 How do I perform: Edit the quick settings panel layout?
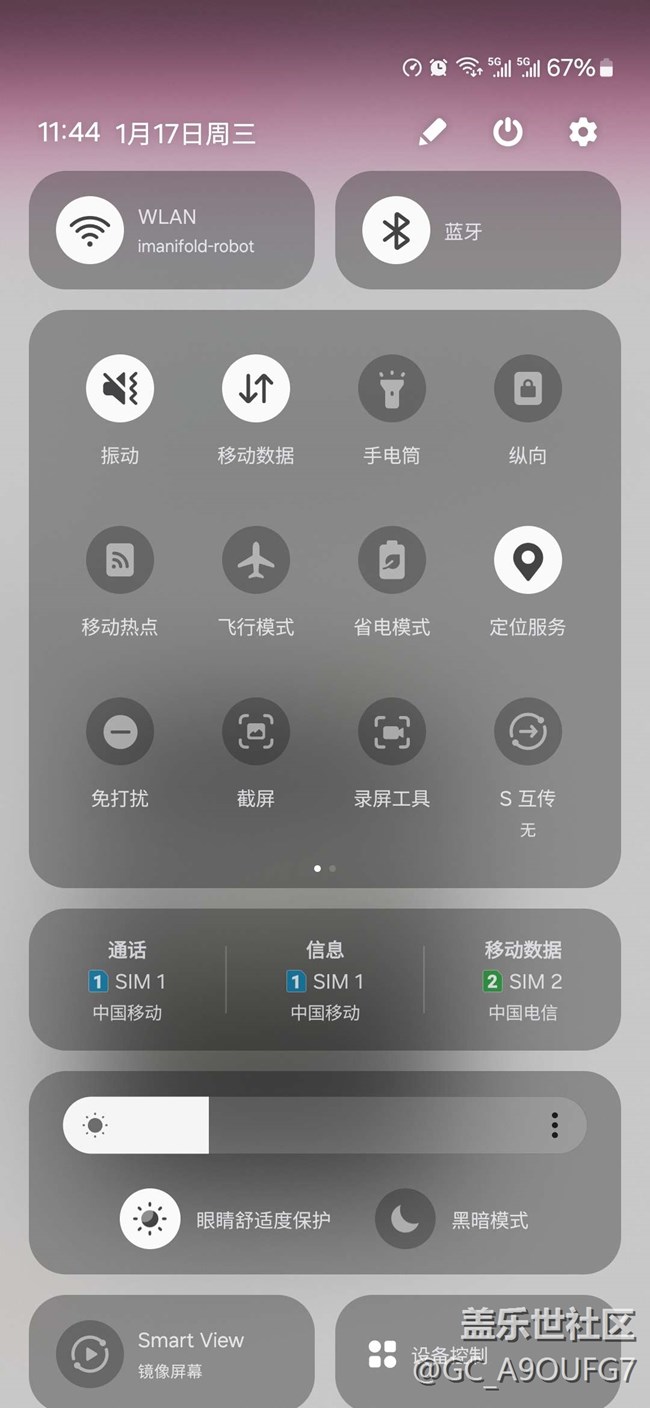pos(432,132)
